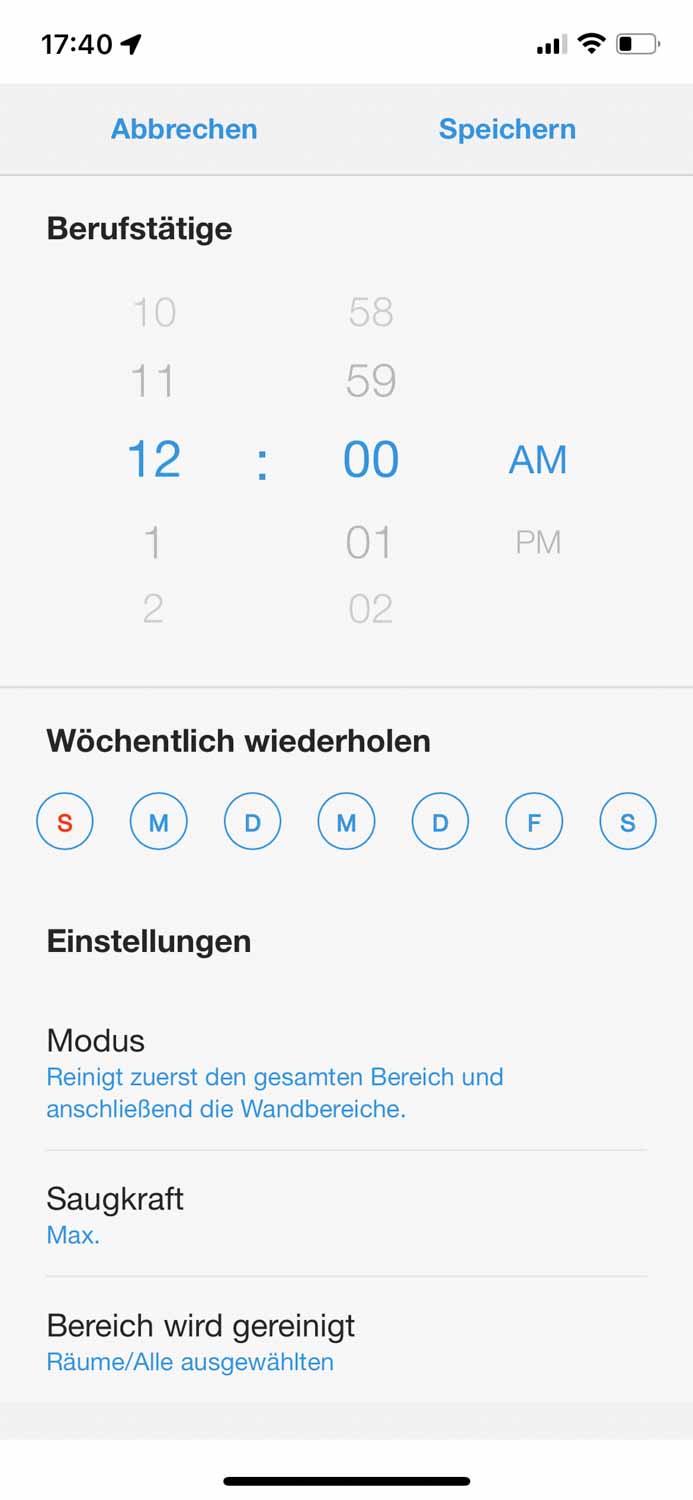The image size is (693, 1500).
Task: Set minutes to 59 in the picker
Action: click(370, 381)
